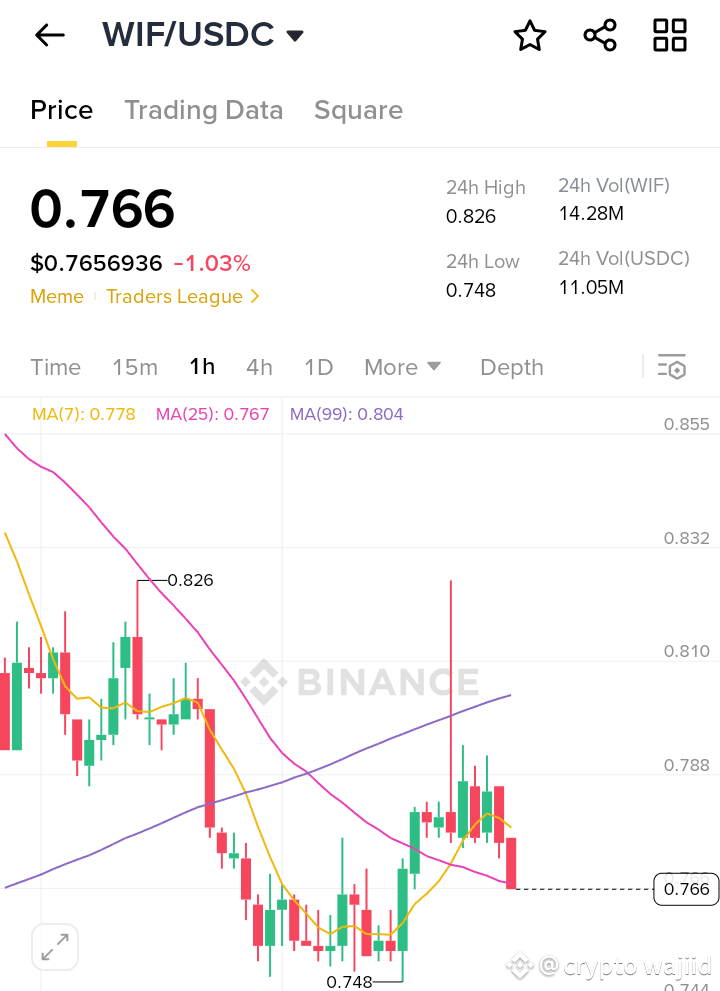The width and height of the screenshot is (720, 991).
Task: Expand the More timeframe options dropdown
Action: [x=403, y=367]
